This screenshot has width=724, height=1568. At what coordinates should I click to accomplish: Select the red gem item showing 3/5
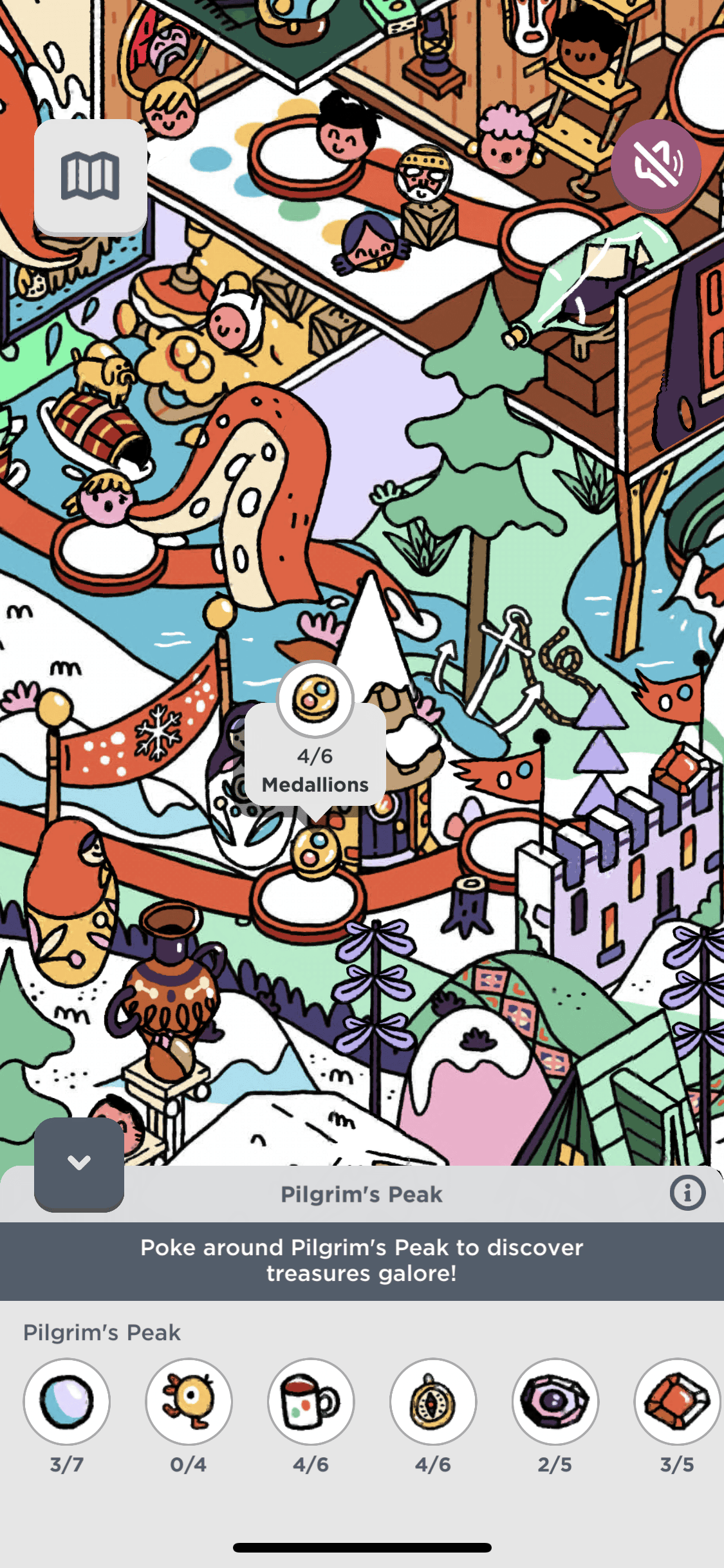coord(676,1401)
